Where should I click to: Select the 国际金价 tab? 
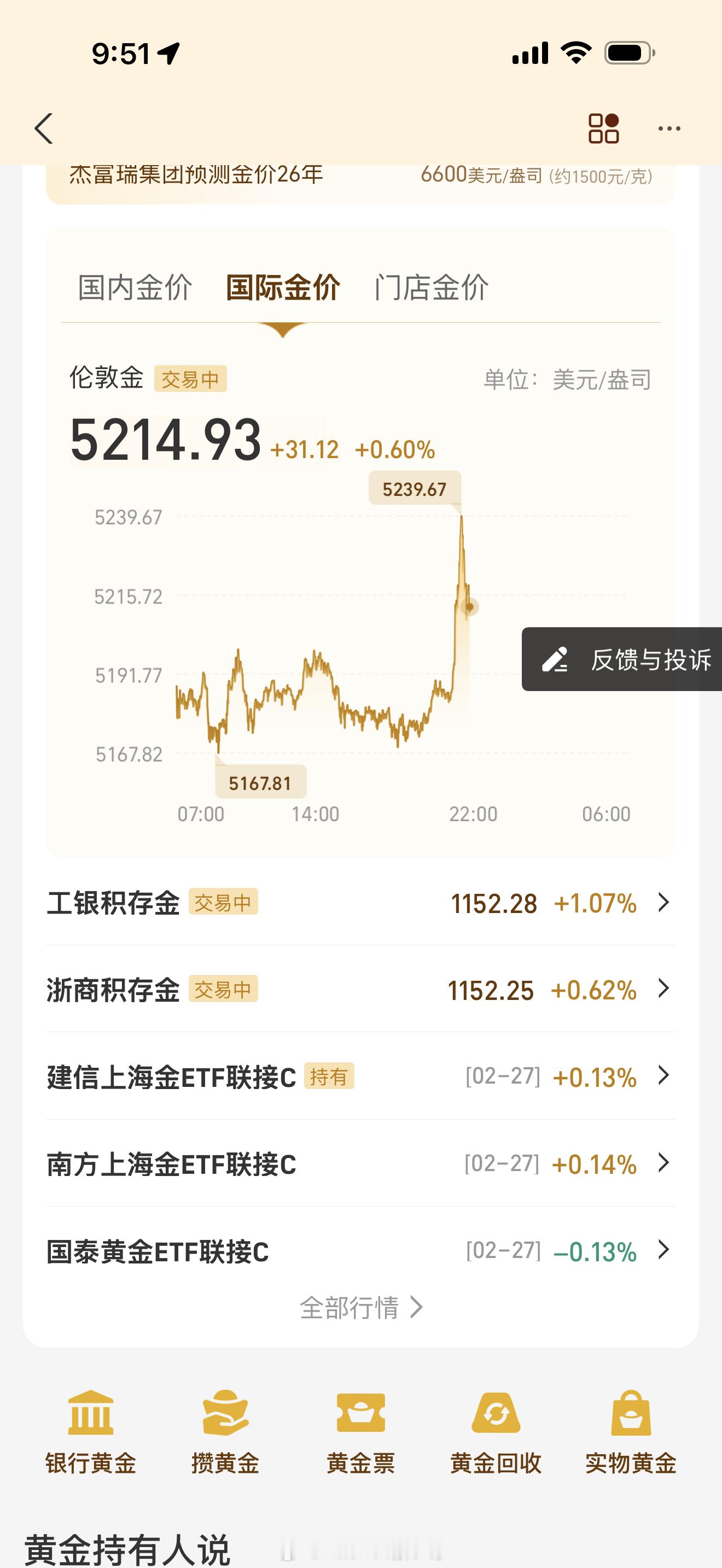click(282, 288)
